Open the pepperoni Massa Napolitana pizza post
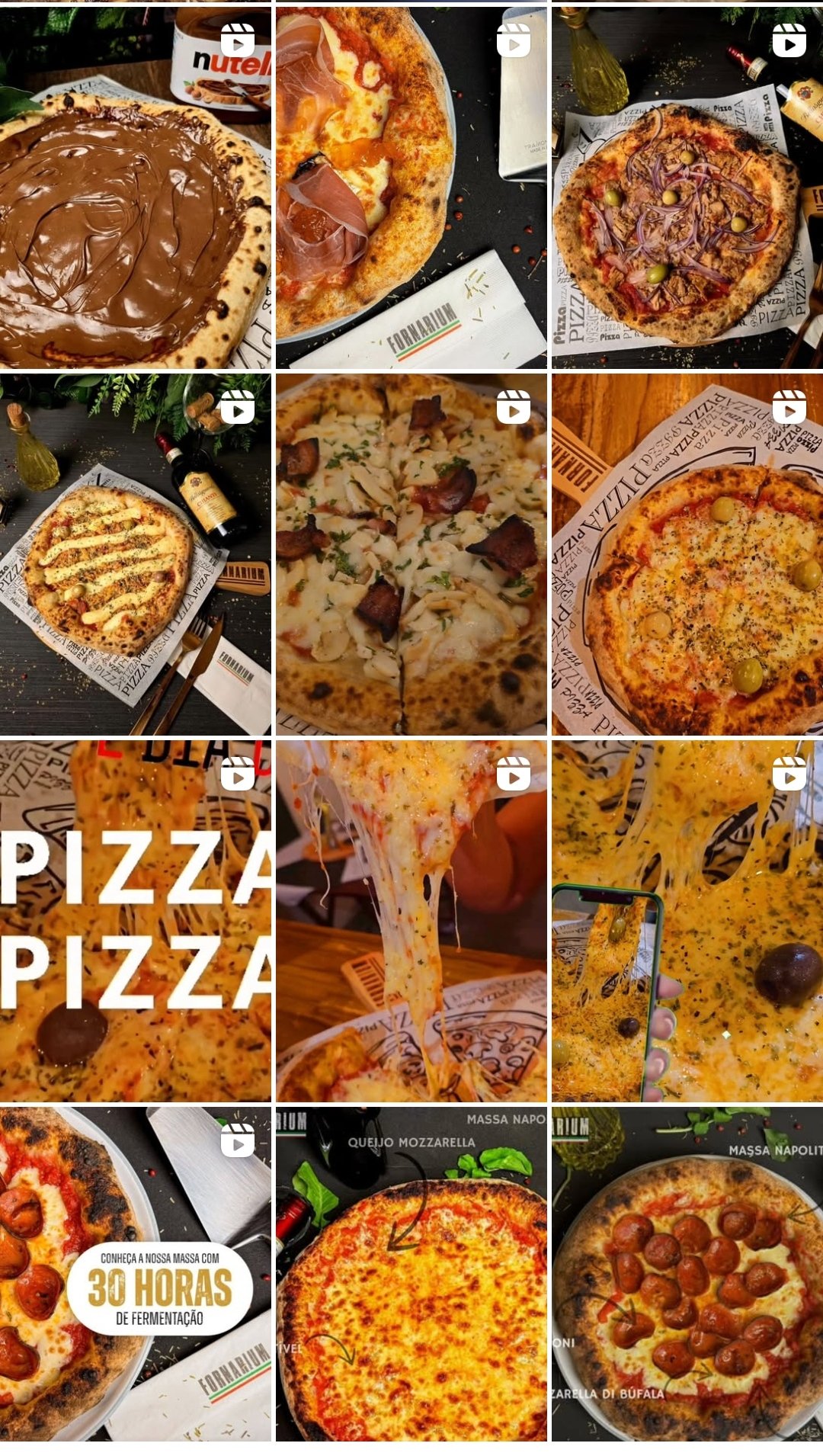Screen dimensions: 823x1456 pos(687,1273)
